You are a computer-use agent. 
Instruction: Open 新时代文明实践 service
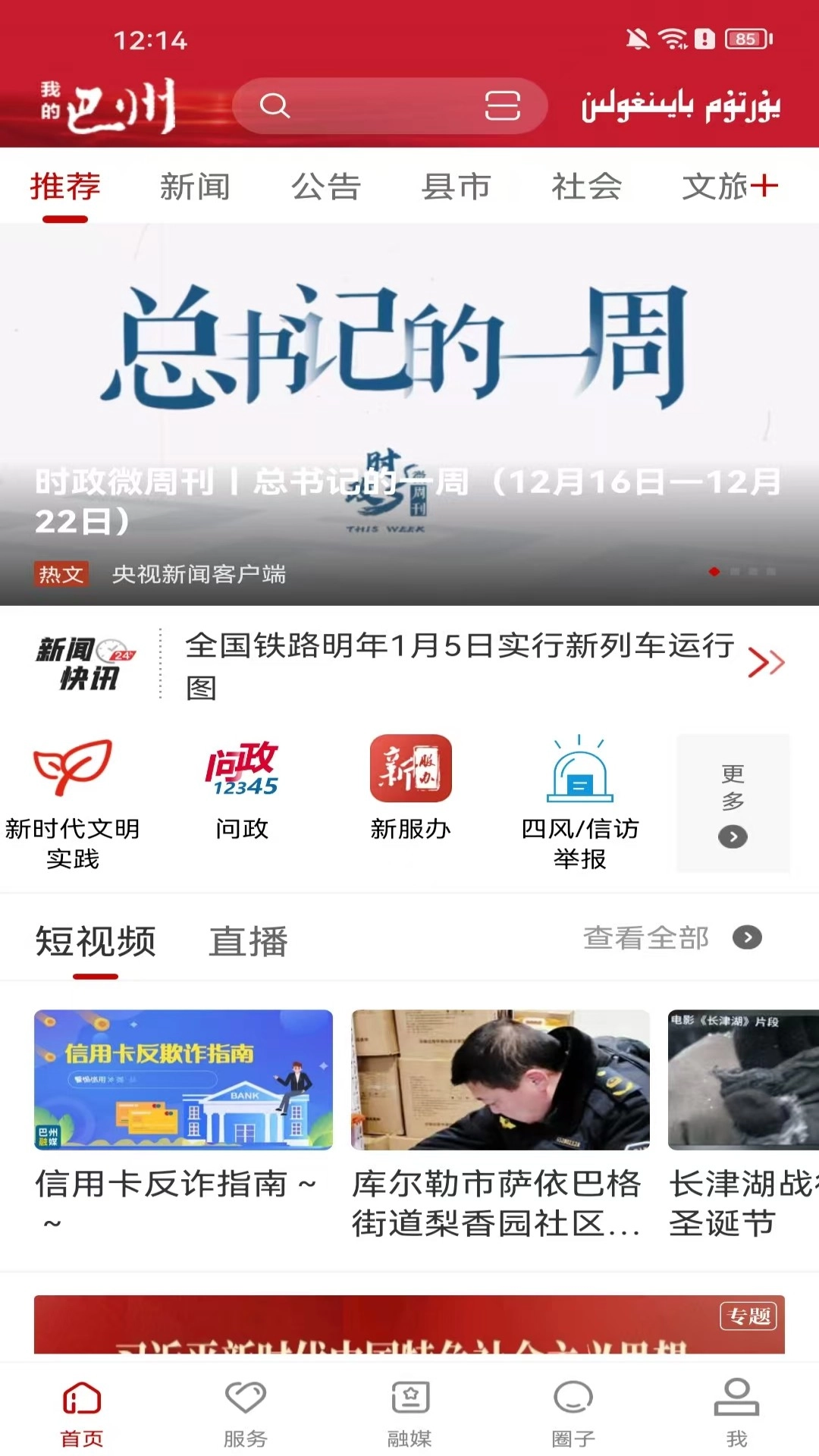[x=73, y=804]
